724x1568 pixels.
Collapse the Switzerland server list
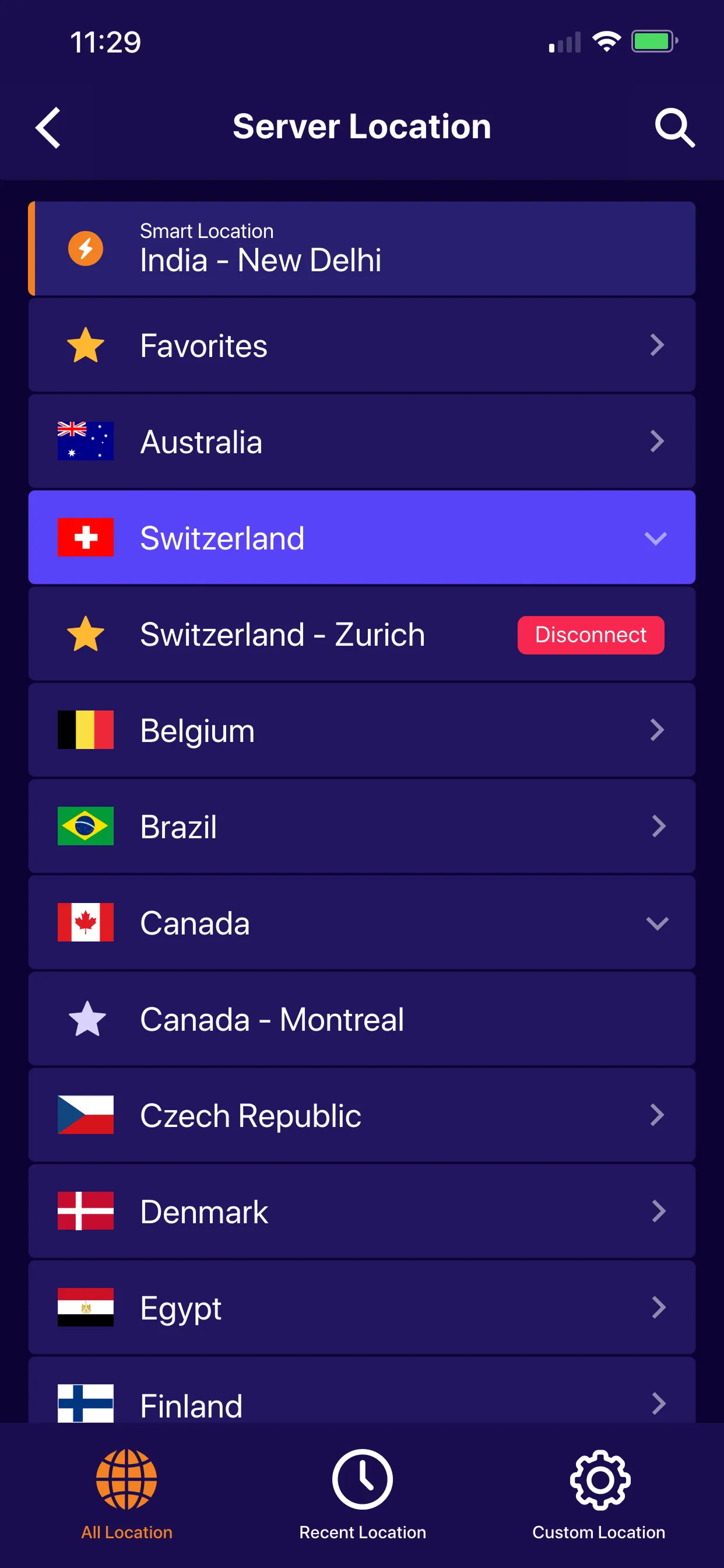[x=655, y=538]
